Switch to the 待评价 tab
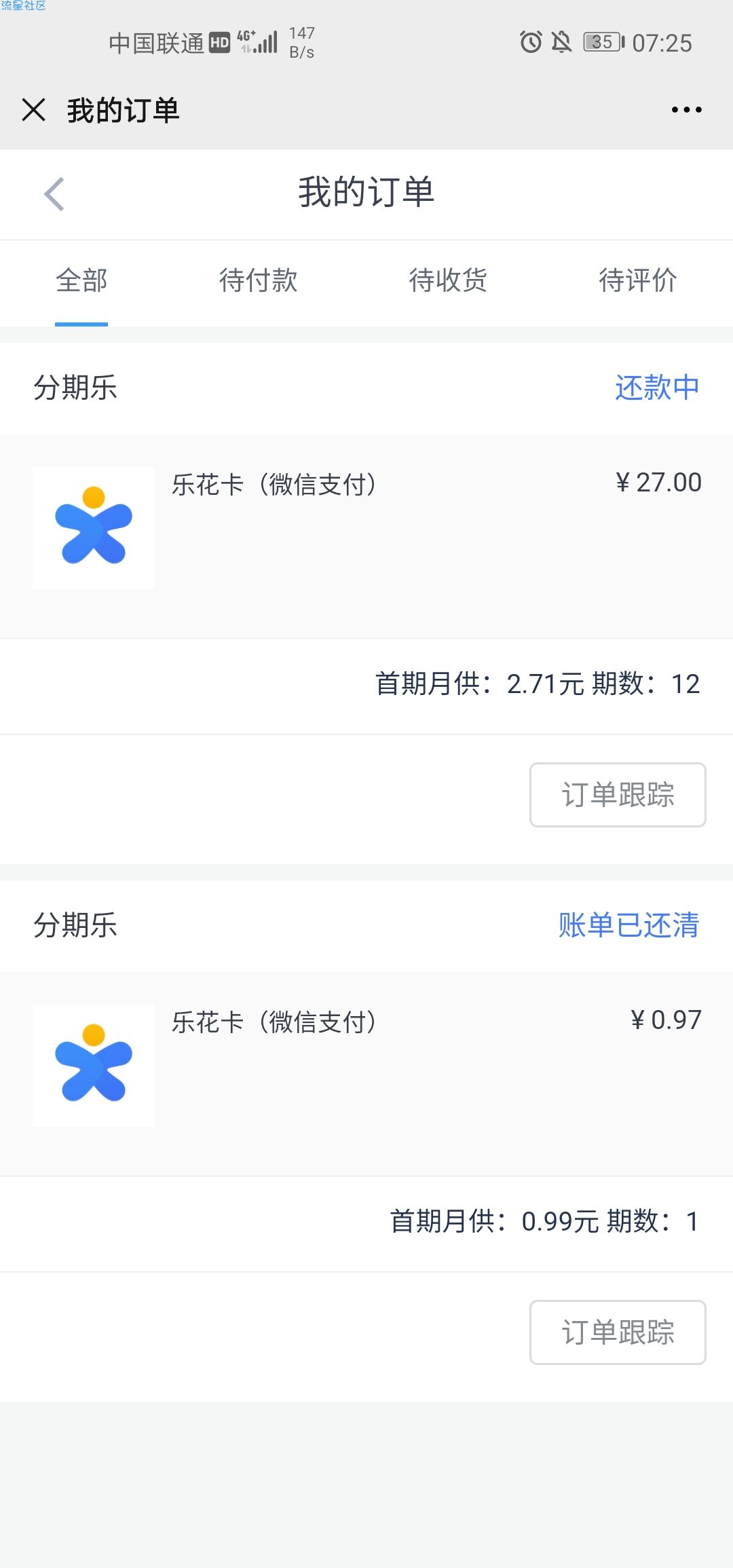The height and width of the screenshot is (1568, 733). [x=638, y=280]
